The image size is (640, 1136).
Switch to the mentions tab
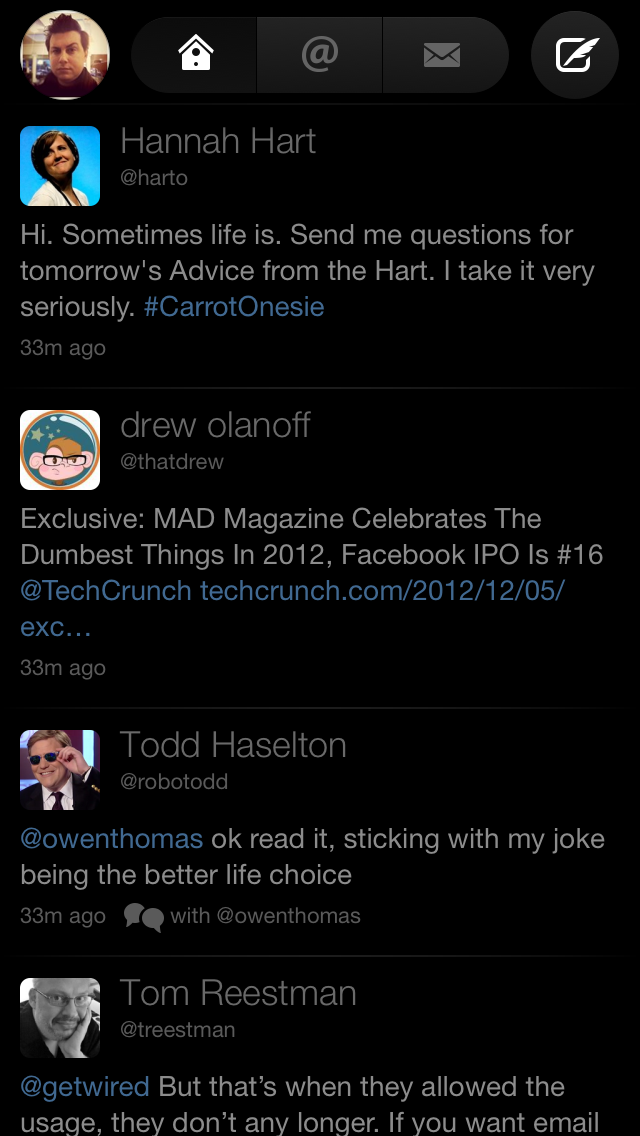[320, 55]
